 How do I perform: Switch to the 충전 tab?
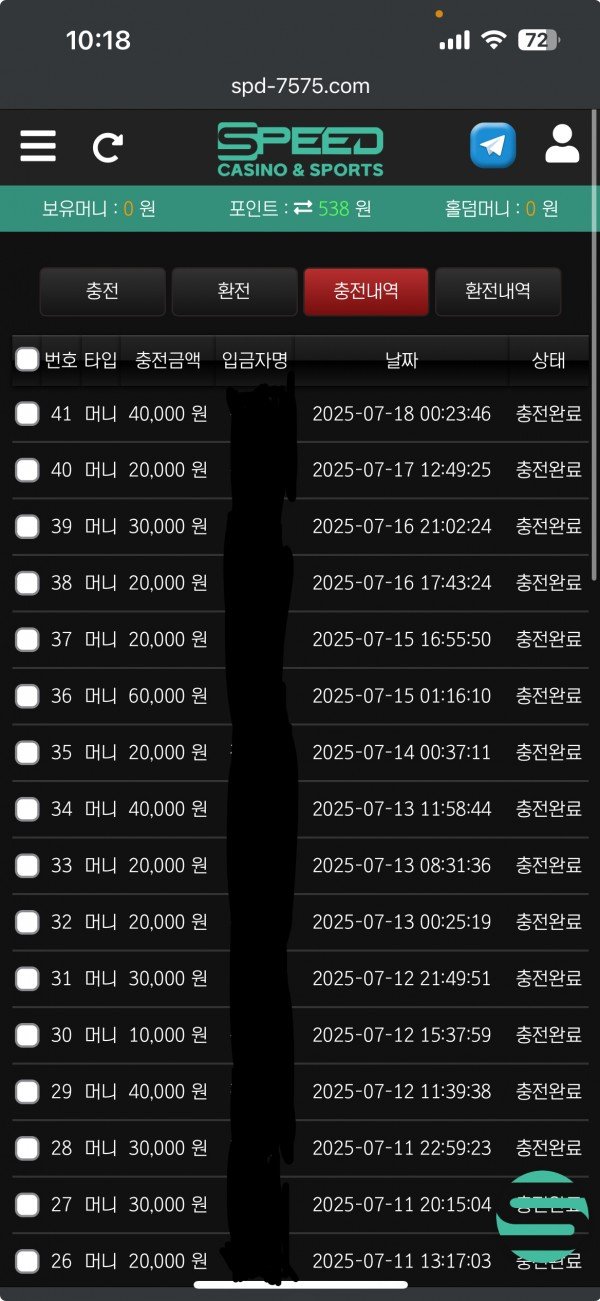click(102, 292)
